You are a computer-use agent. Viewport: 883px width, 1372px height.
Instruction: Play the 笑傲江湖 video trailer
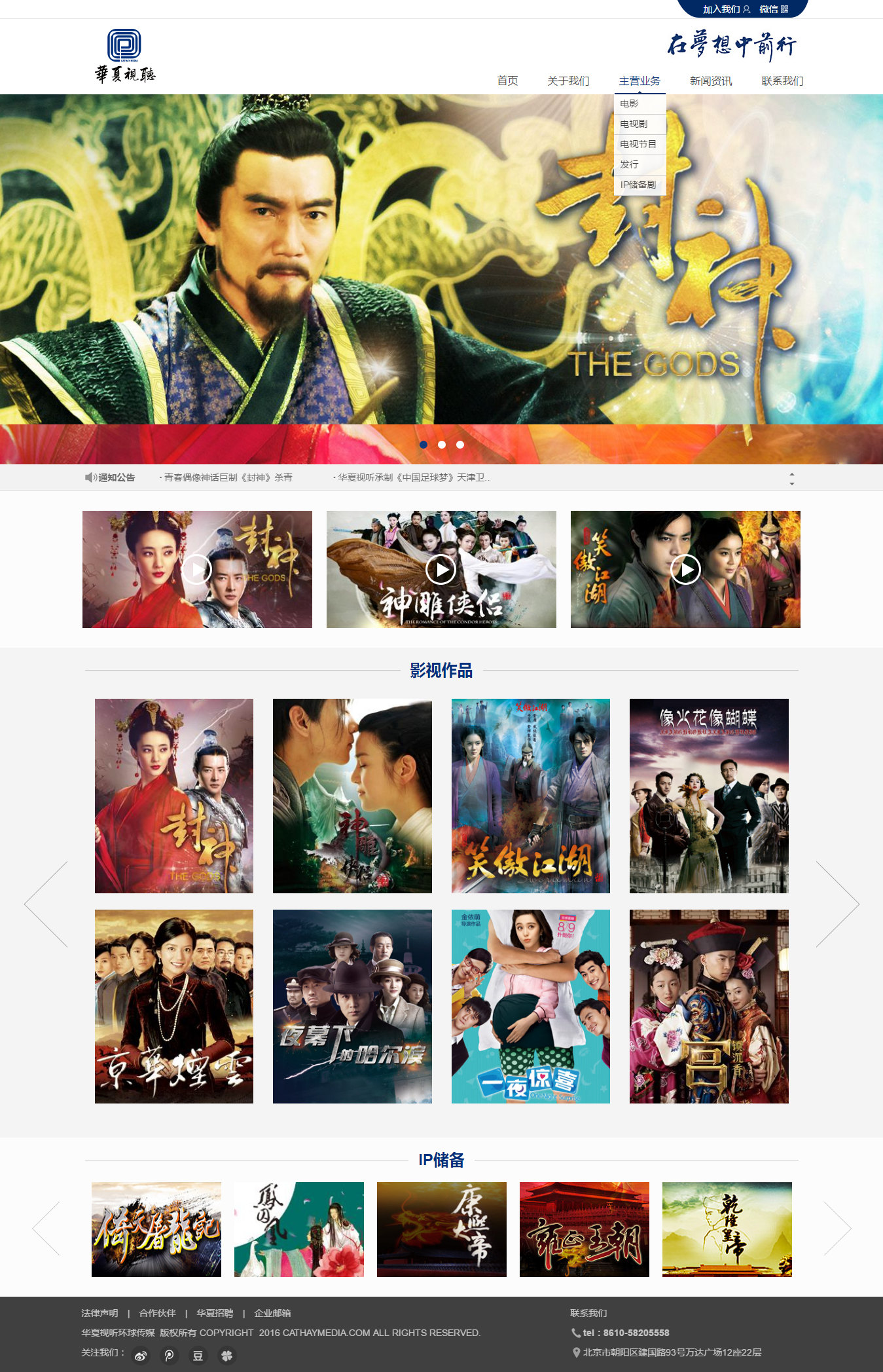[685, 570]
